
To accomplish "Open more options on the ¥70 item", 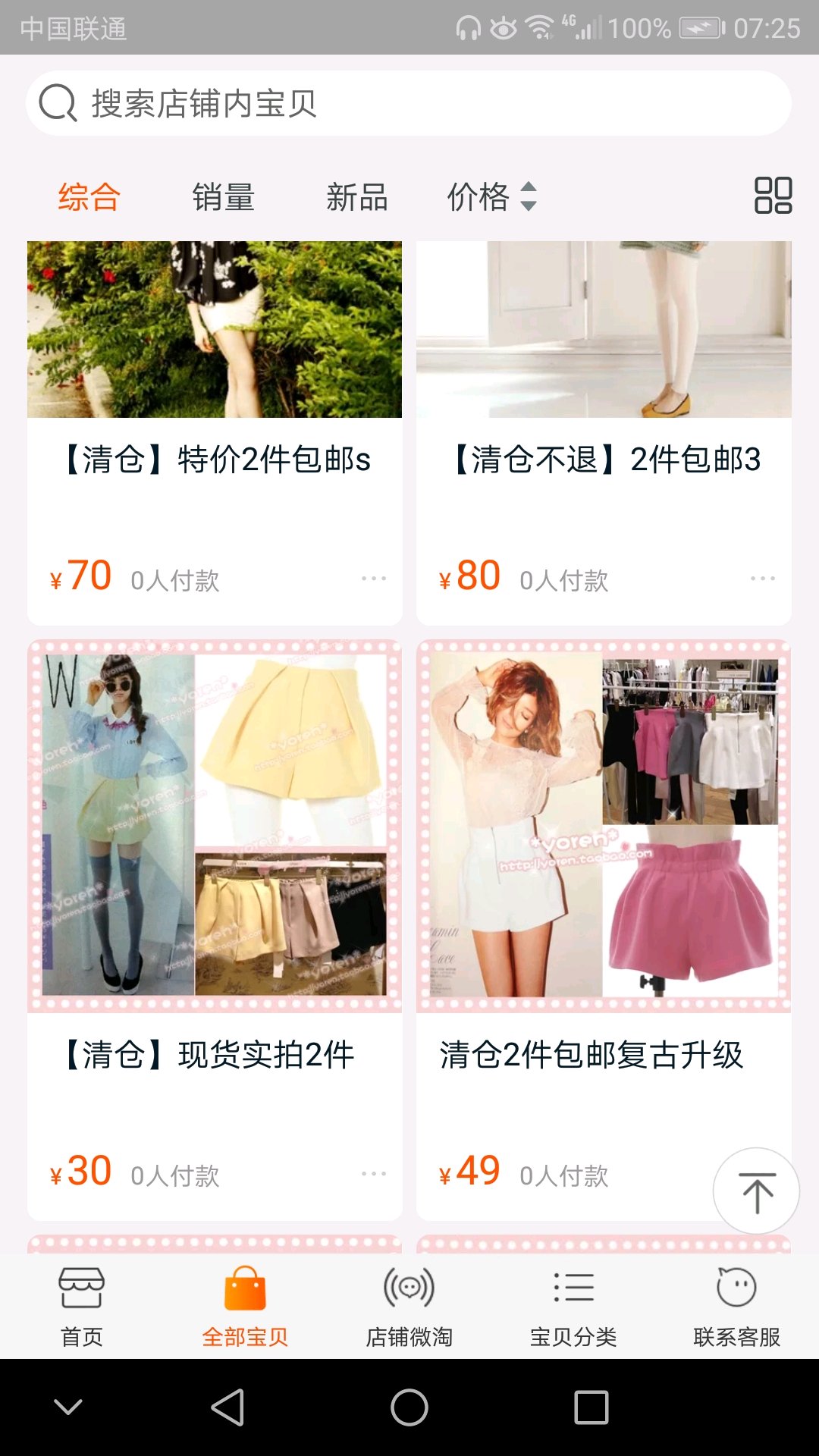I will 374,579.
